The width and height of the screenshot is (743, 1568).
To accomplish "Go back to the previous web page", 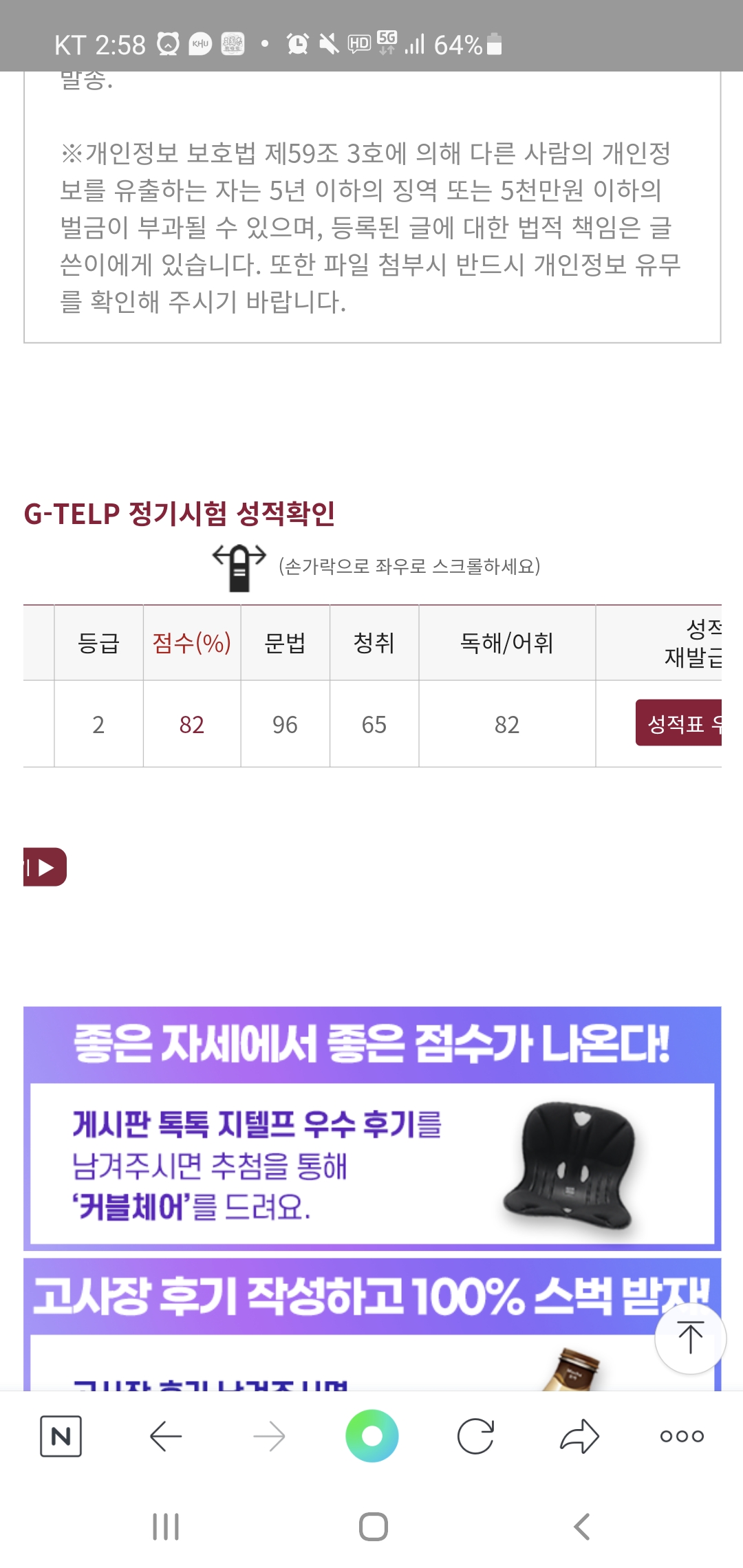I will (x=165, y=1436).
